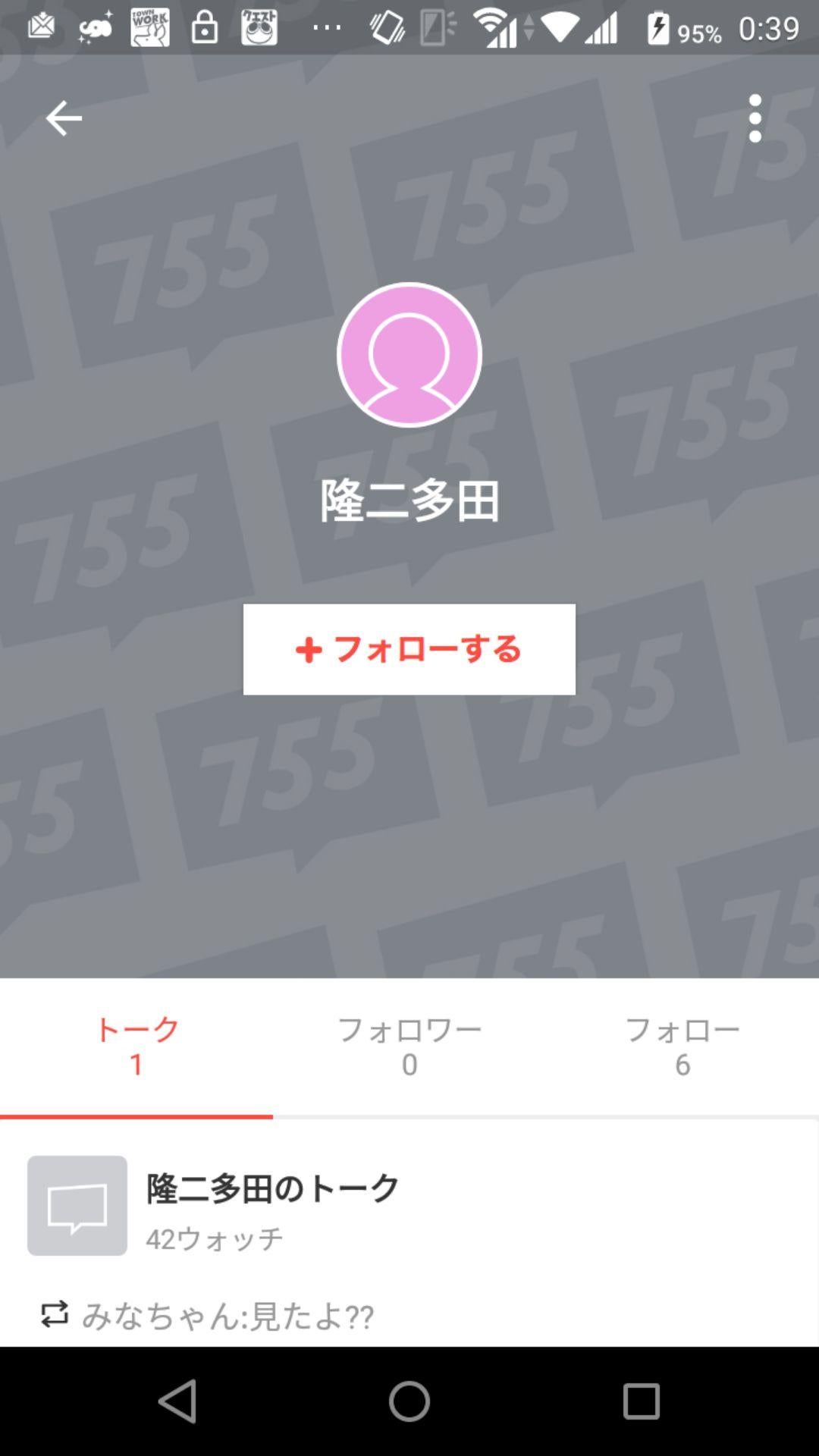
Task: Open the 隆二多田のトーク talk thread
Action: click(x=269, y=1187)
